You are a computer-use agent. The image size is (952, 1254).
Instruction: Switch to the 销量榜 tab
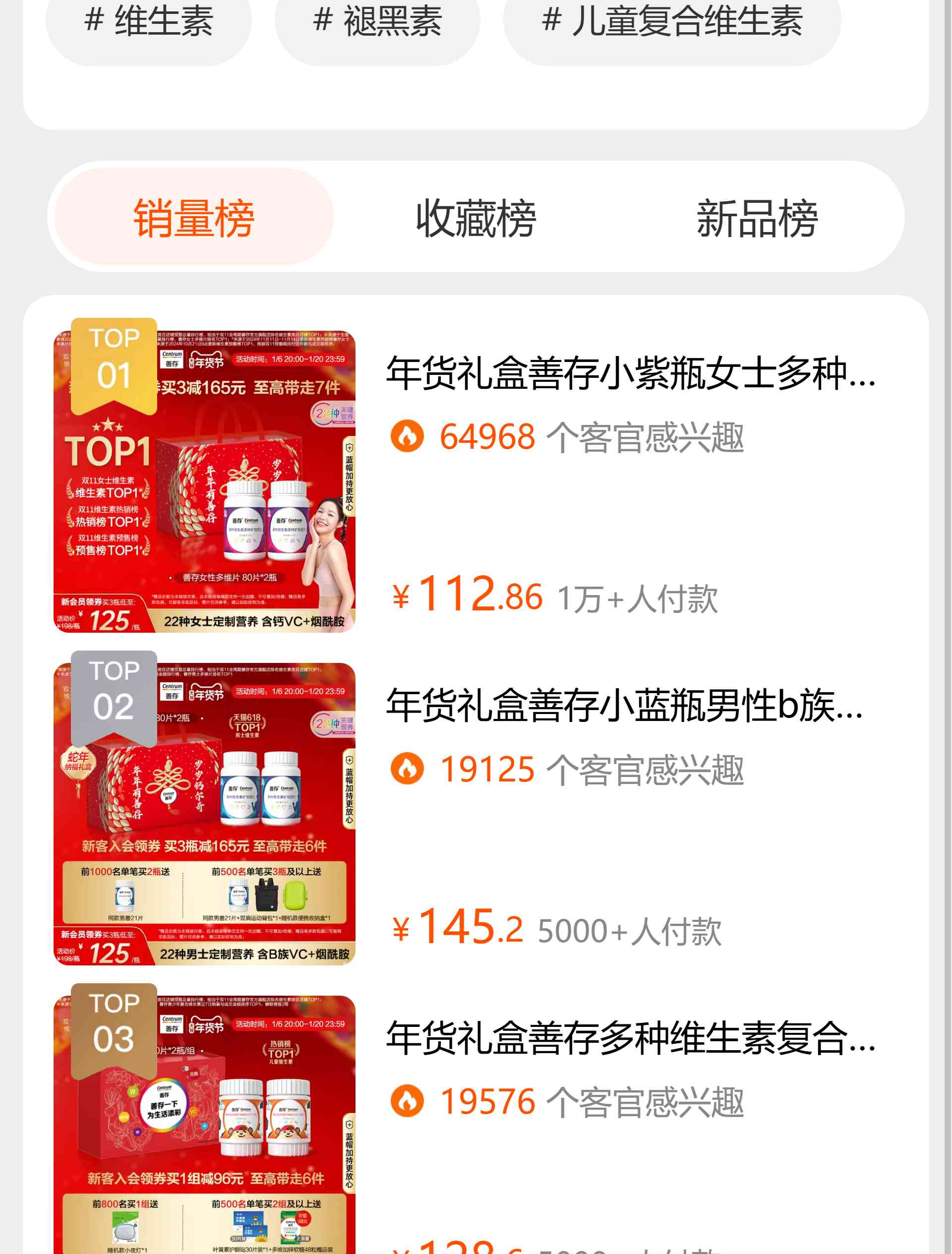coord(193,217)
